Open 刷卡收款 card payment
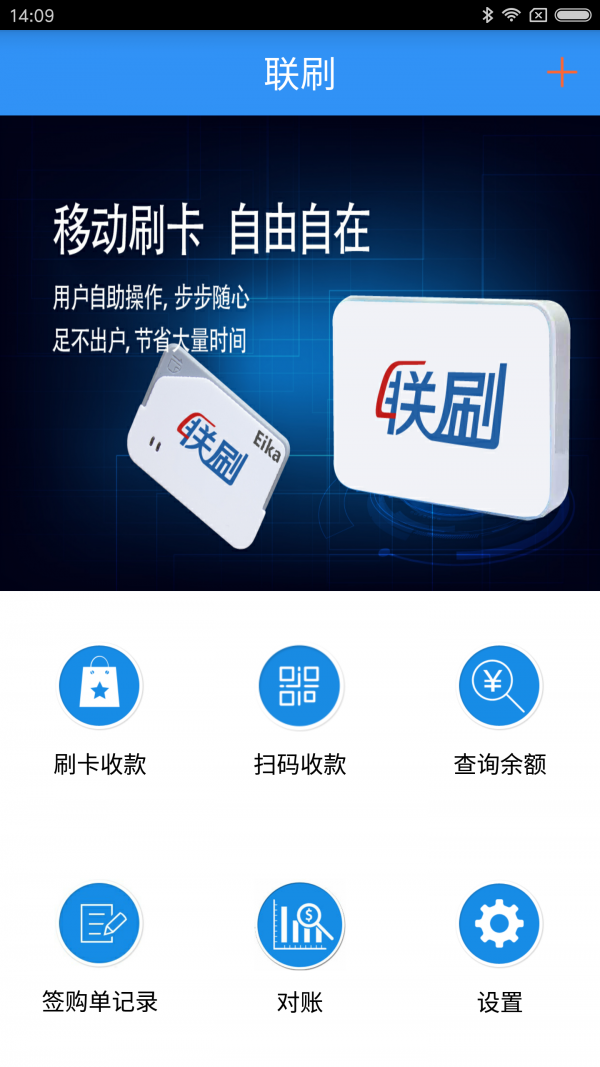600x1067 pixels. click(100, 687)
